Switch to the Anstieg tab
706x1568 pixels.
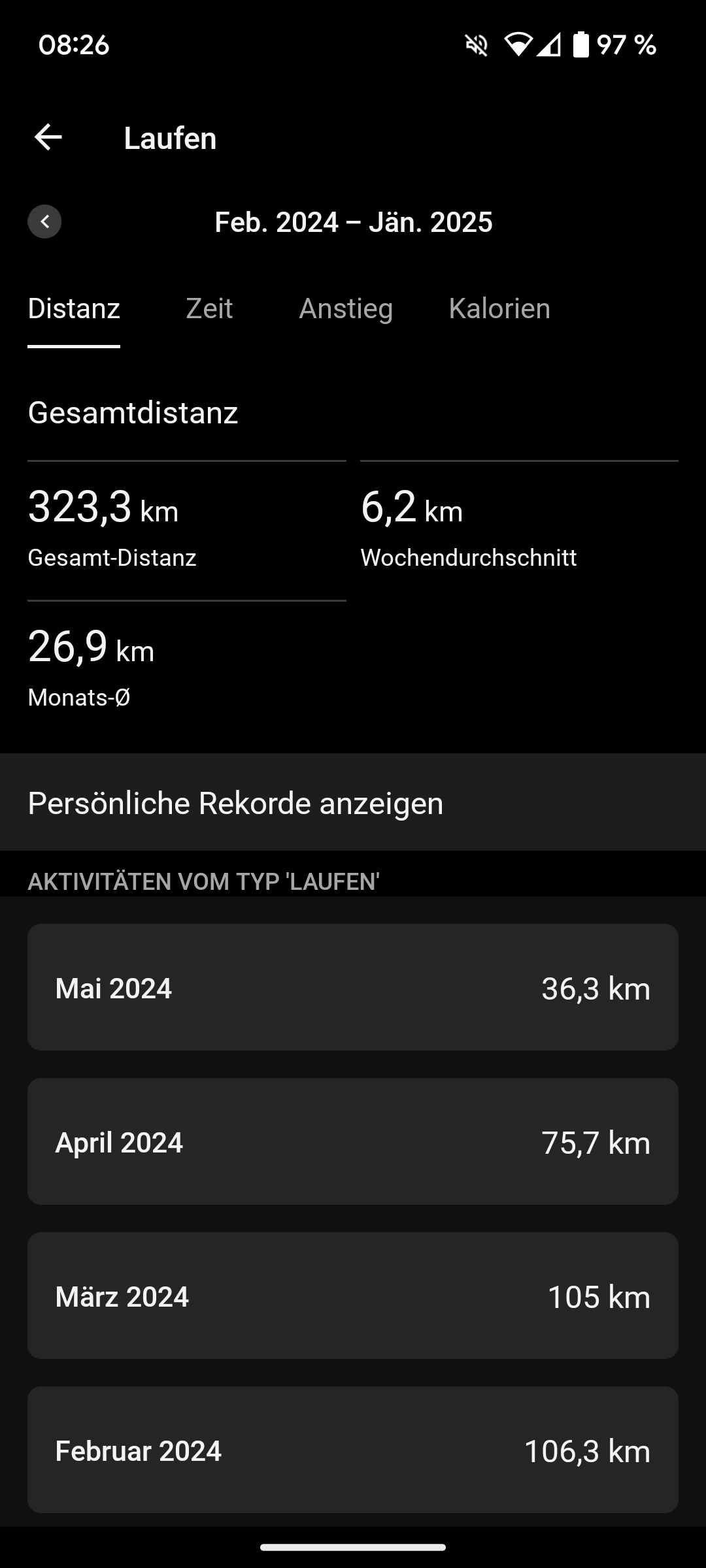[346, 308]
